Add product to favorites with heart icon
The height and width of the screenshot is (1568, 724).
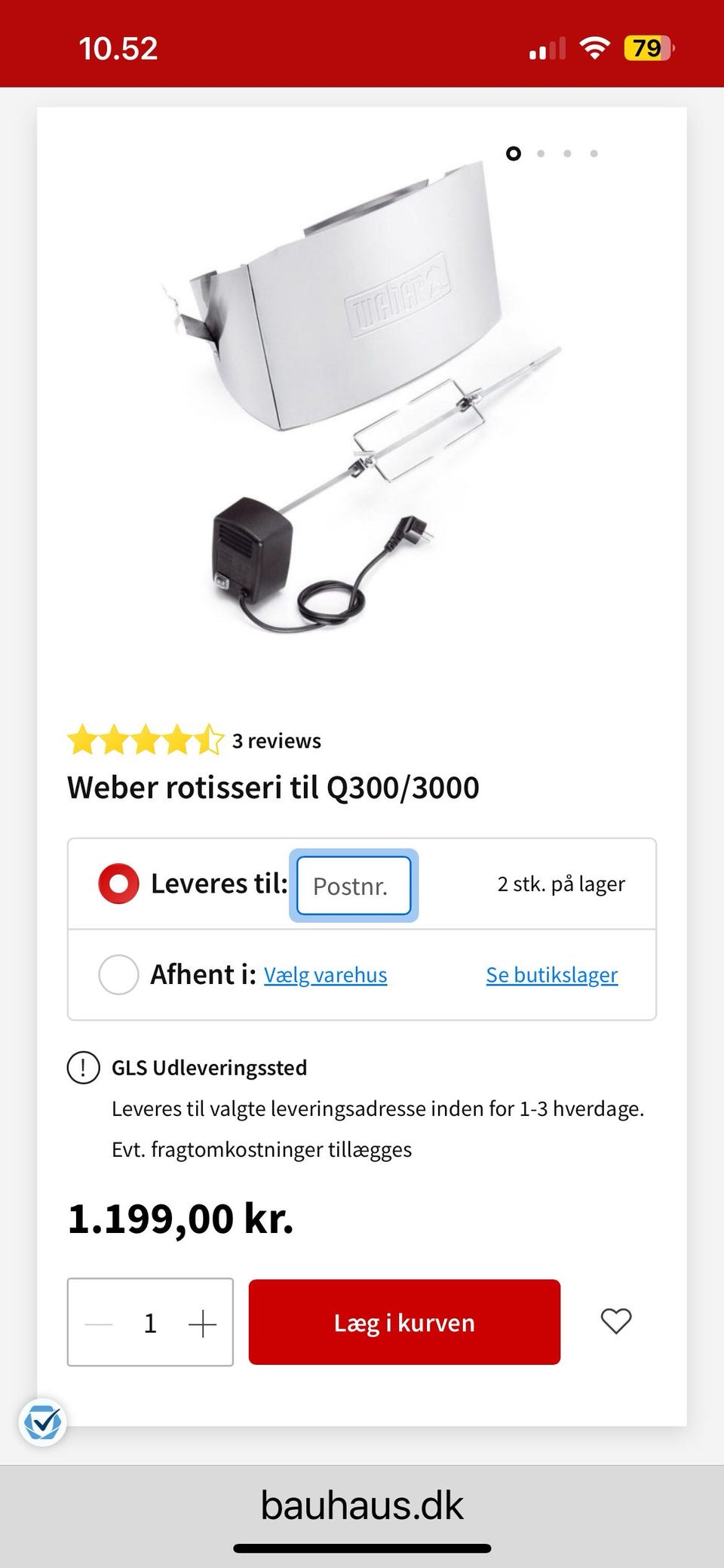pos(615,1322)
